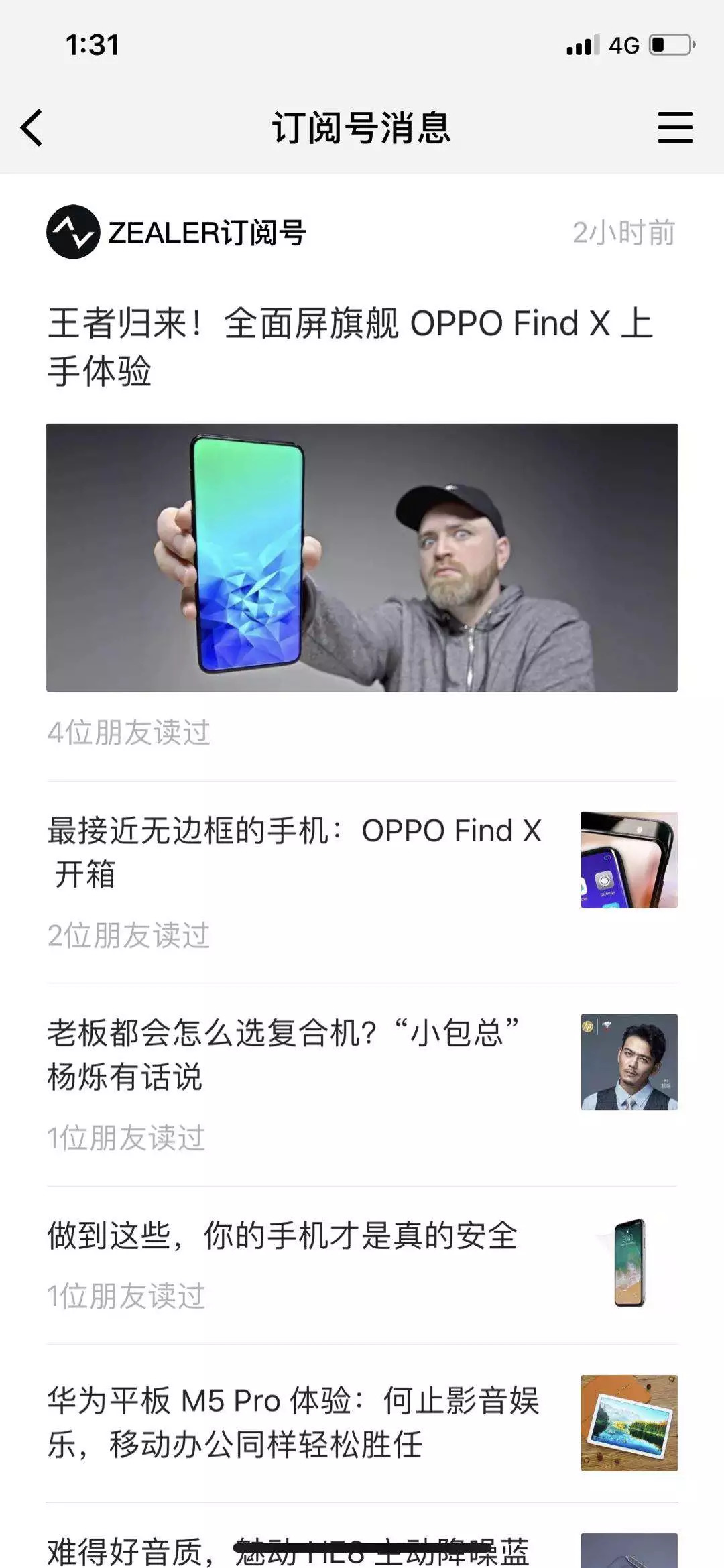Open article 老板都会怎么选复合机
724x1568 pixels.
coord(362,1084)
